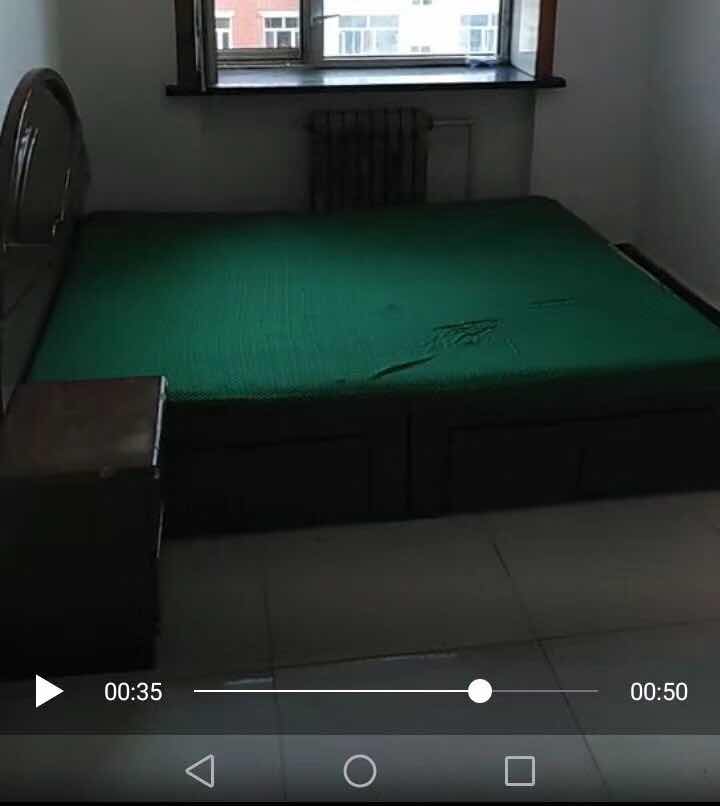Tap the play button to resume video
Viewport: 720px width, 806px height.
pos(48,691)
